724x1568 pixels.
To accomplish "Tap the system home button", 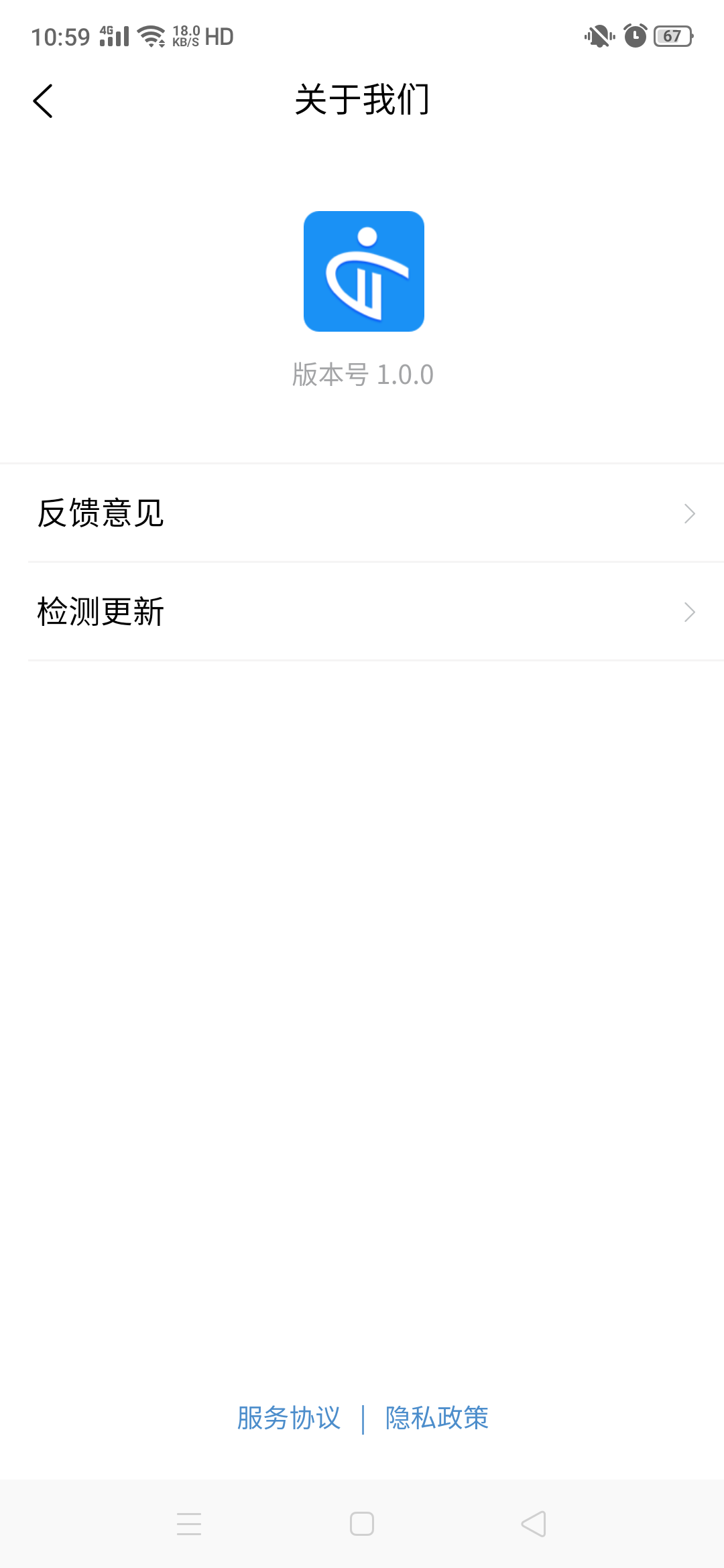I will (x=362, y=1524).
